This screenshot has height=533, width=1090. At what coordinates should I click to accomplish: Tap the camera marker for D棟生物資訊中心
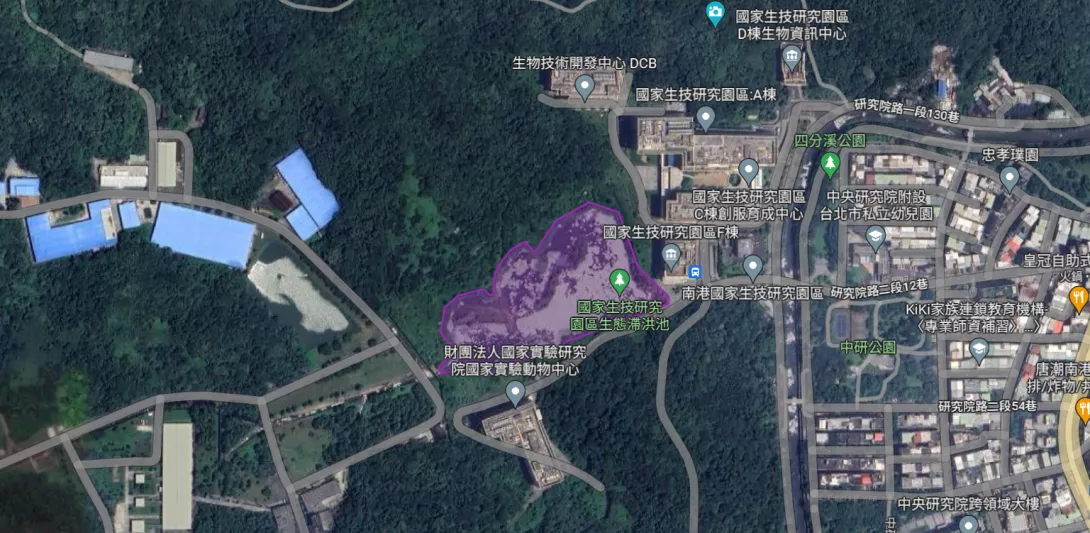pyautogui.click(x=715, y=14)
